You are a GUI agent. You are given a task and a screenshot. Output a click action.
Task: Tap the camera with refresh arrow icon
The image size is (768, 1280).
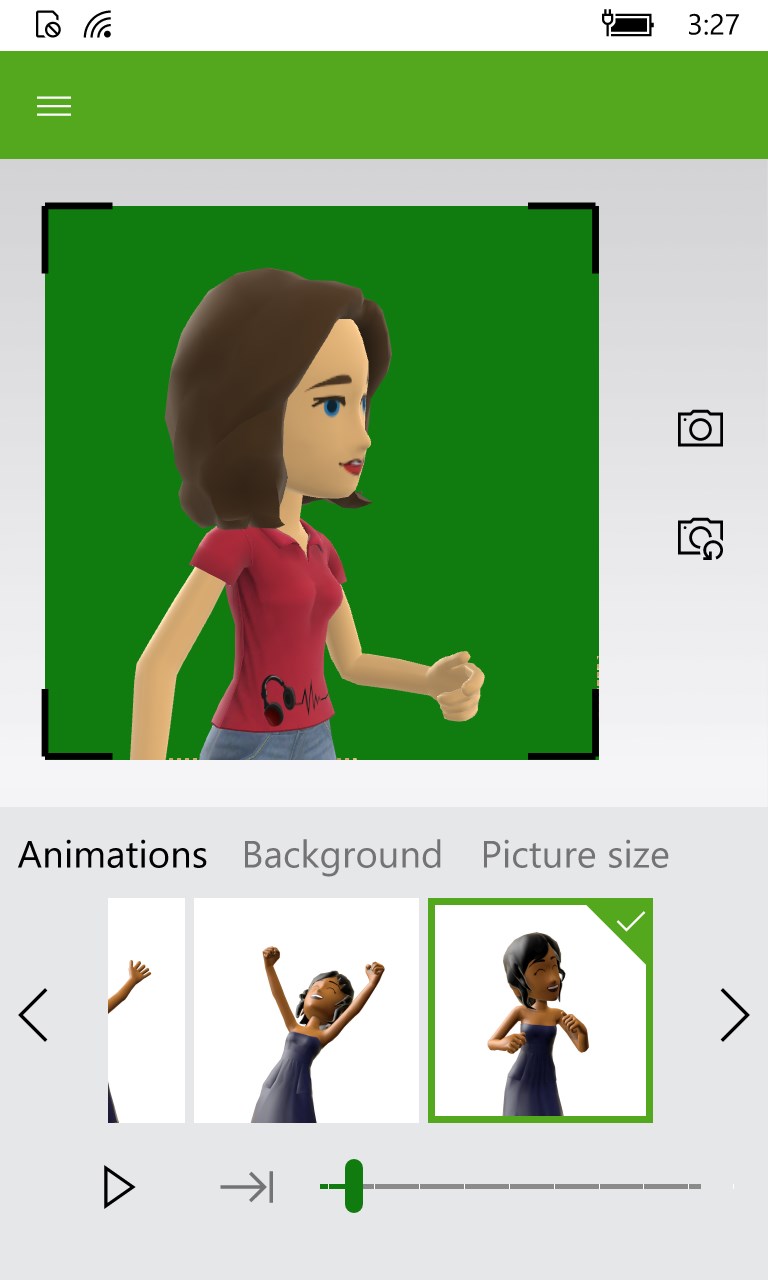point(700,538)
